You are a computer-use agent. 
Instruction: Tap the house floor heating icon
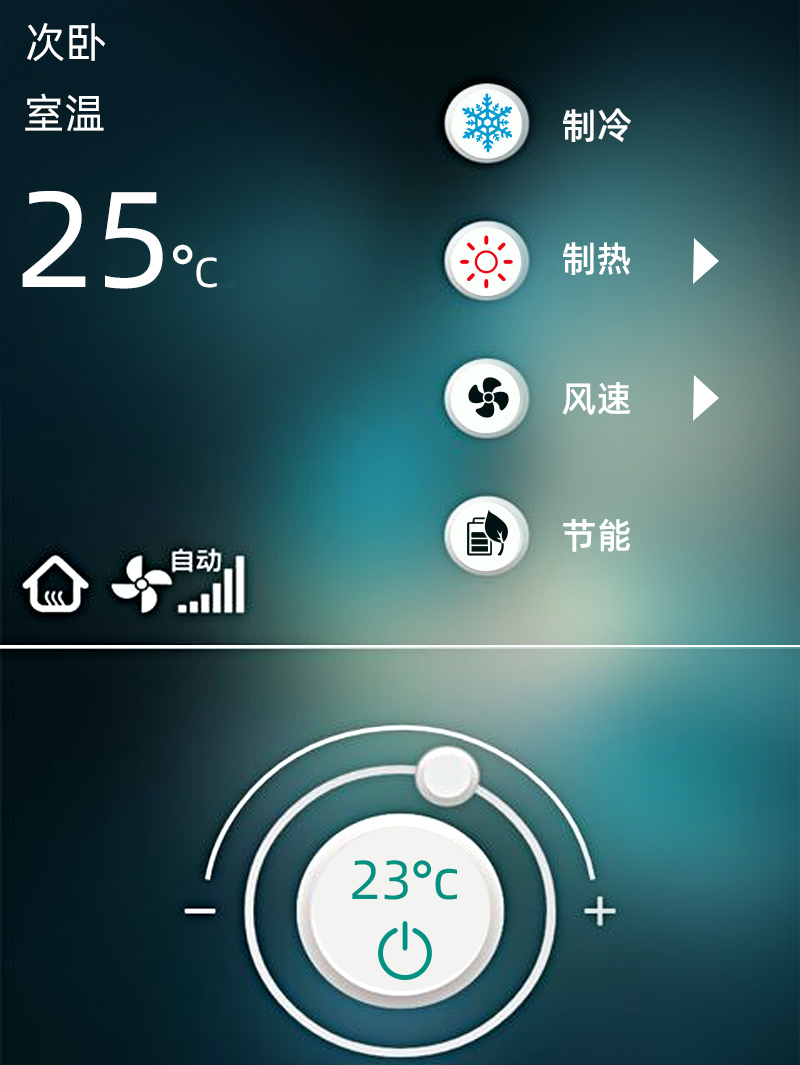[56, 584]
